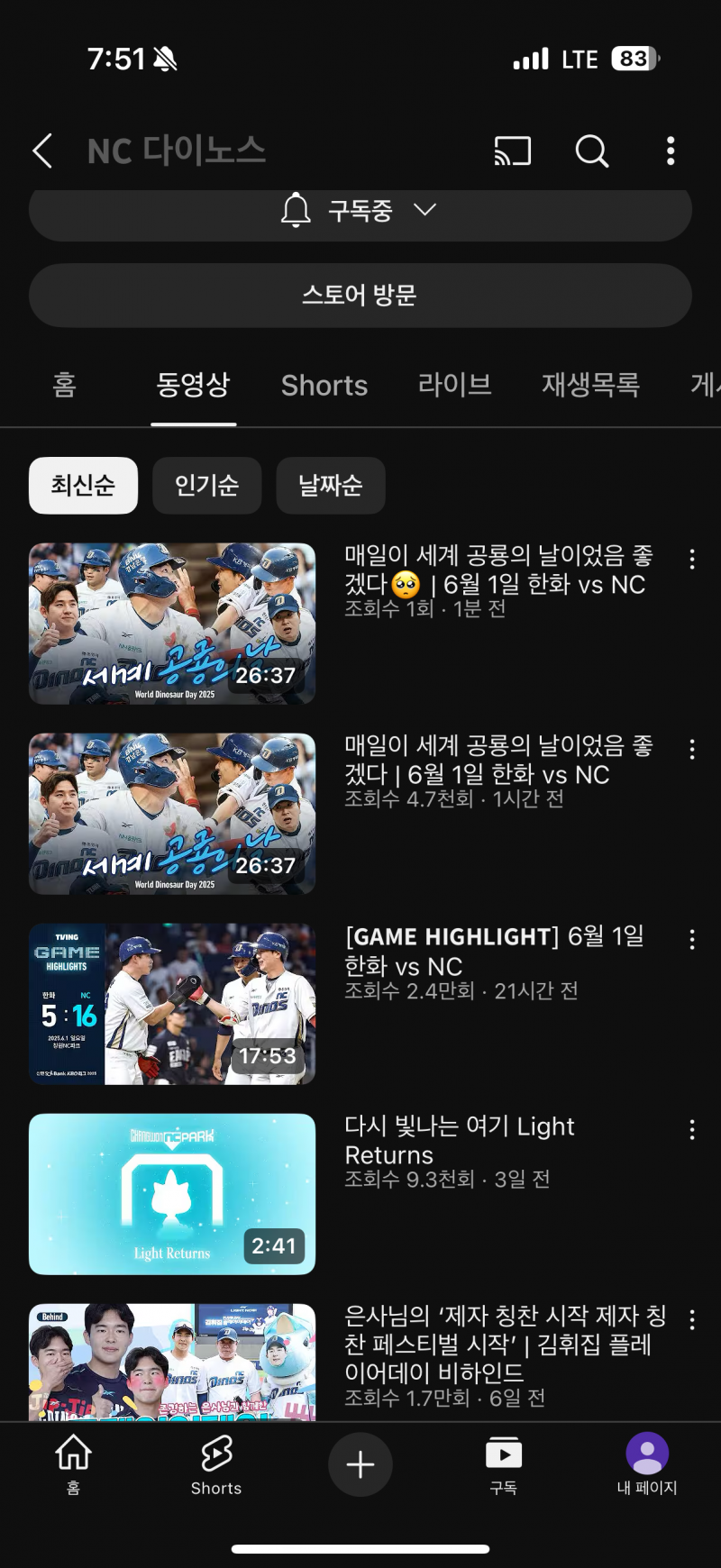Open options for the Light Returns video
The height and width of the screenshot is (1568, 721).
(x=691, y=1129)
